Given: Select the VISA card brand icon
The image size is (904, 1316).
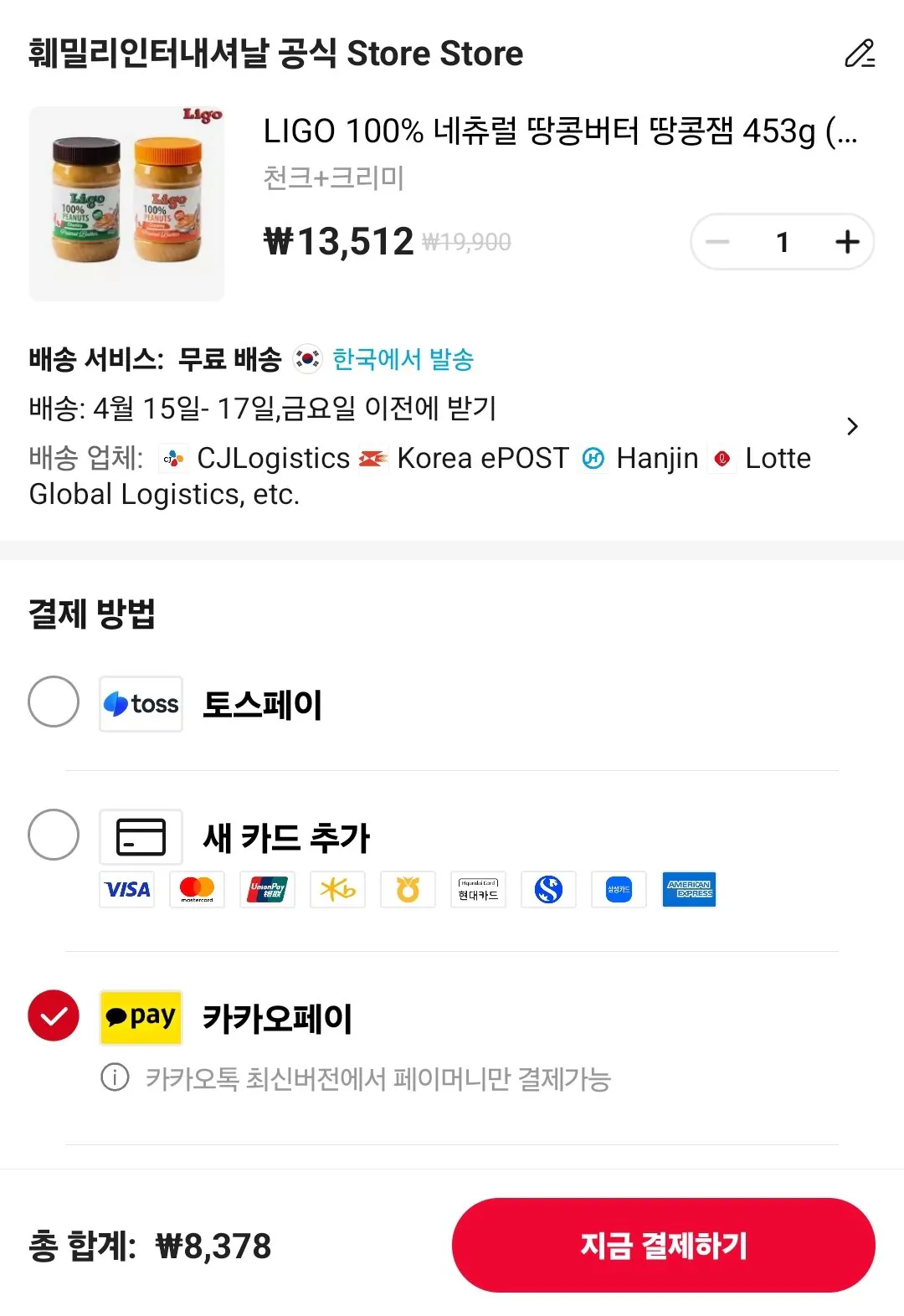Looking at the screenshot, I should (126, 890).
